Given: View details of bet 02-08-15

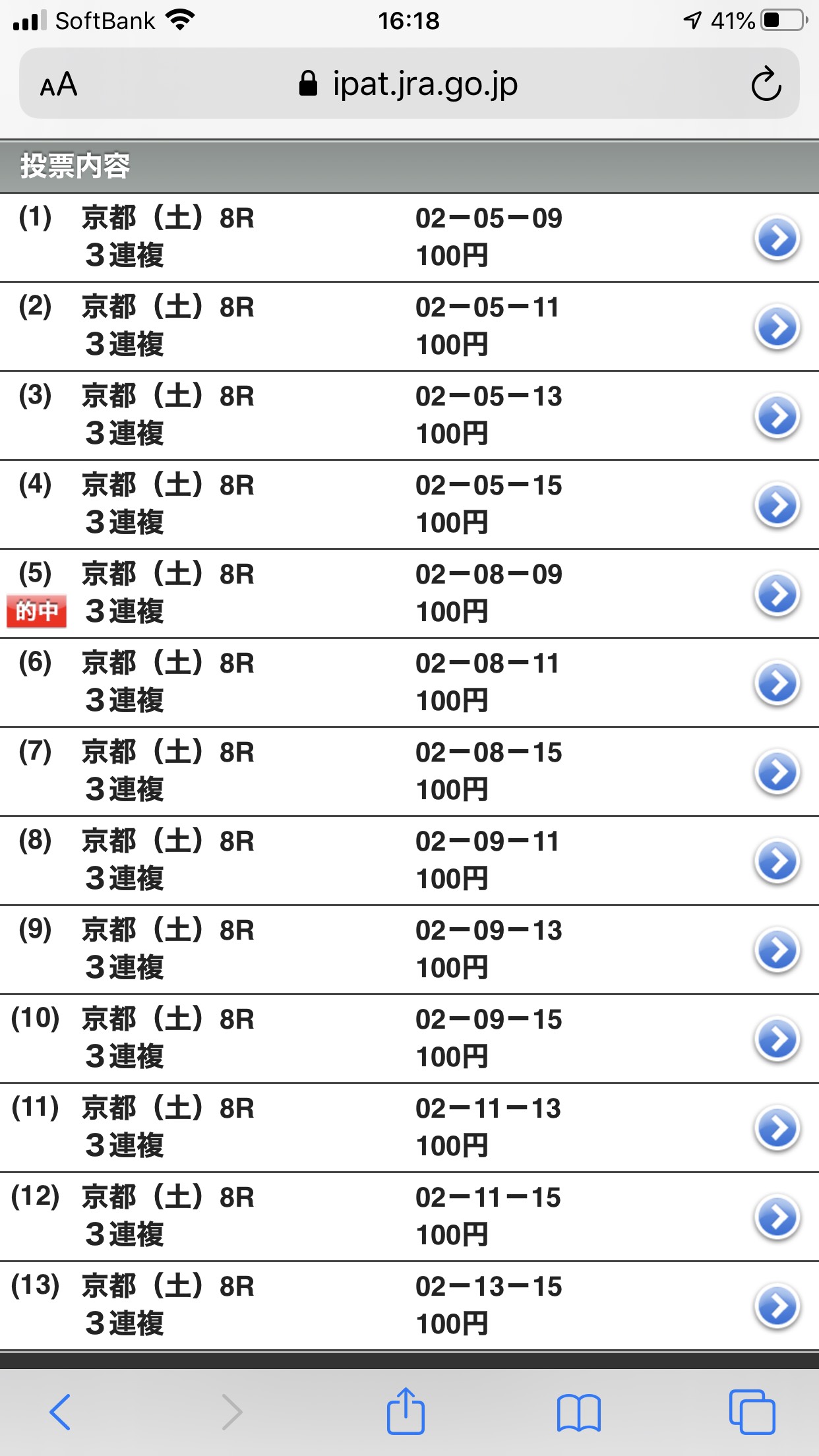Looking at the screenshot, I should pos(777,772).
